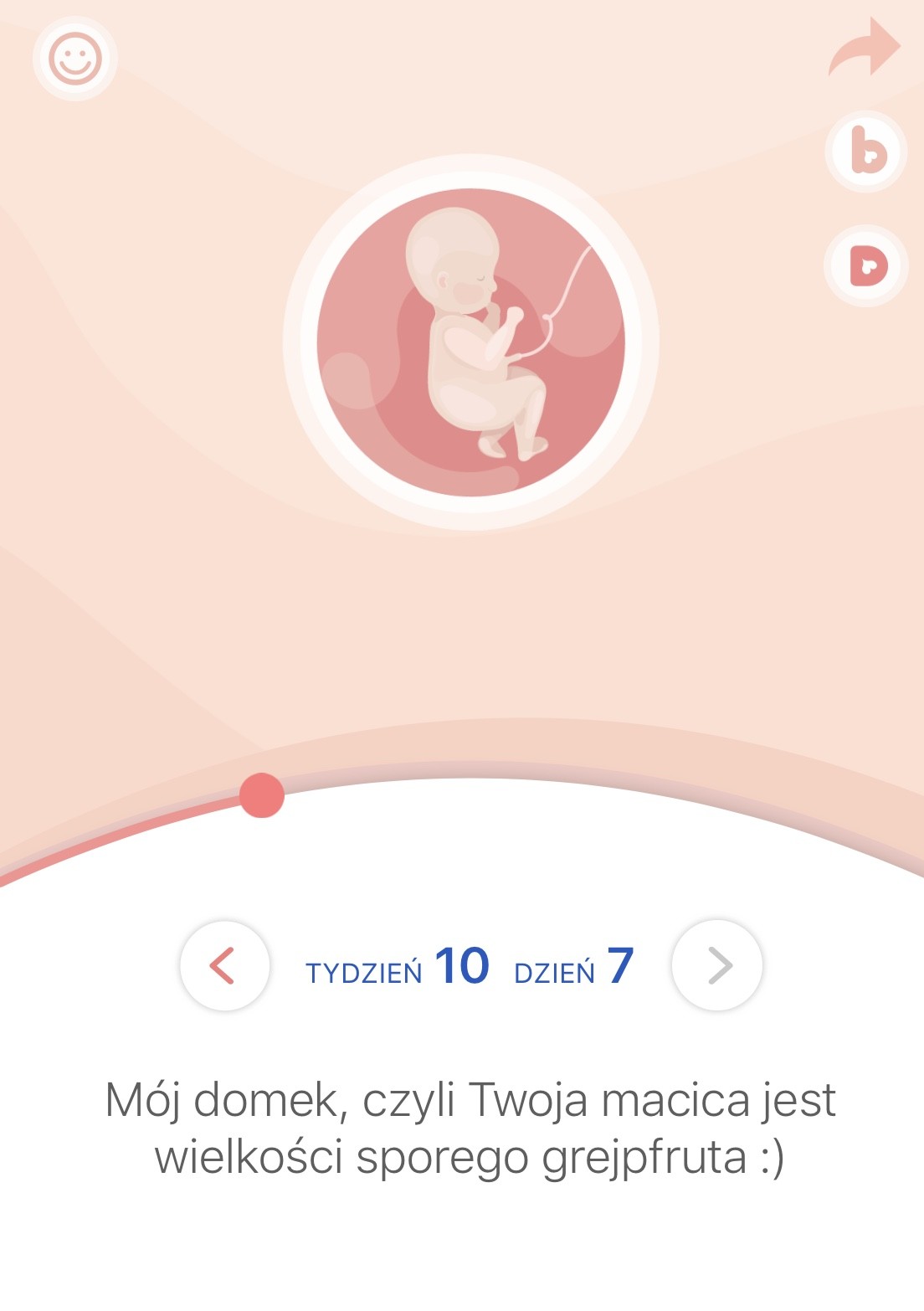Share this pregnancy day
This screenshot has width=924, height=1311.
click(865, 49)
